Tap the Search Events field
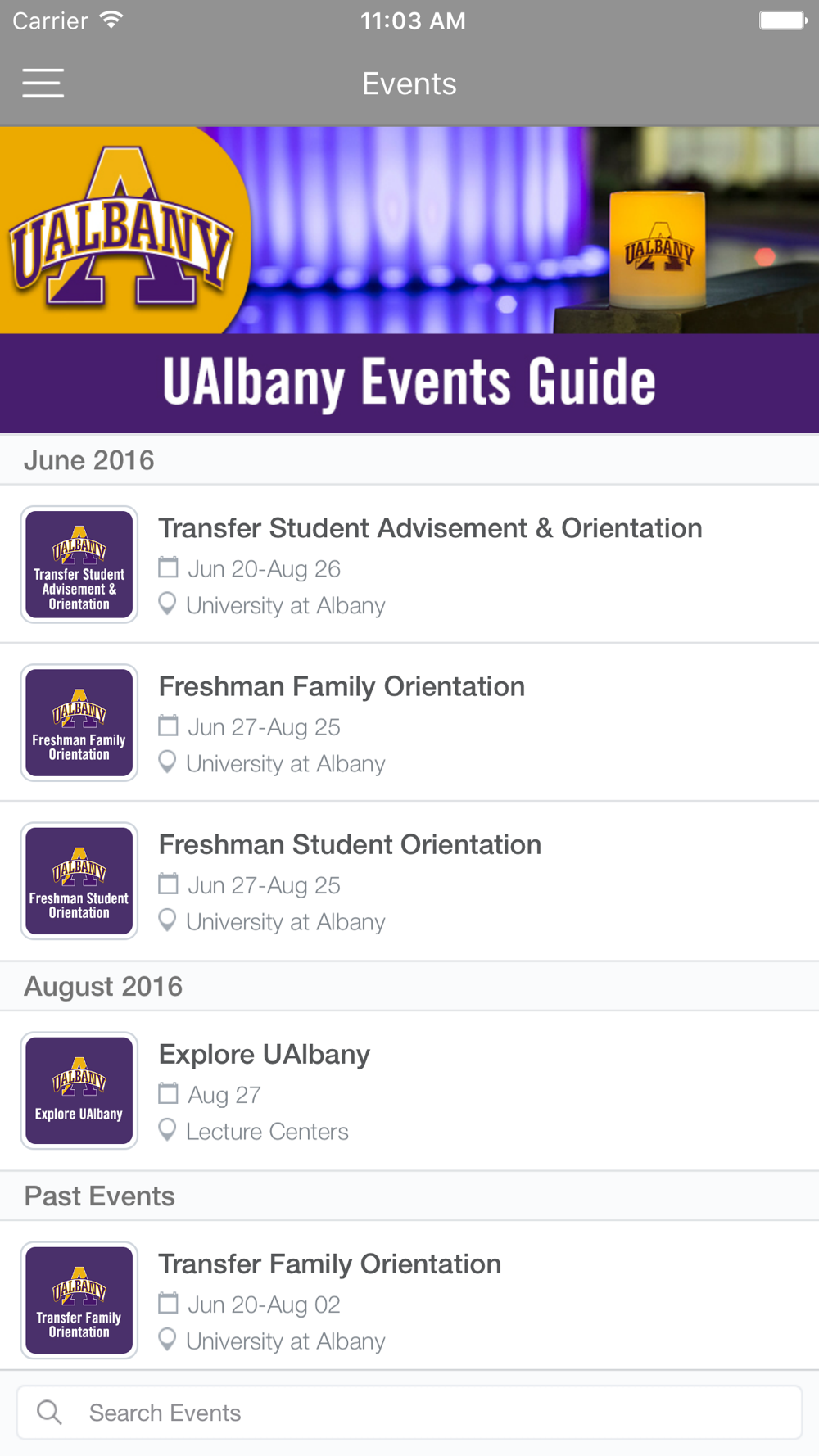The height and width of the screenshot is (1456, 819). click(409, 1413)
